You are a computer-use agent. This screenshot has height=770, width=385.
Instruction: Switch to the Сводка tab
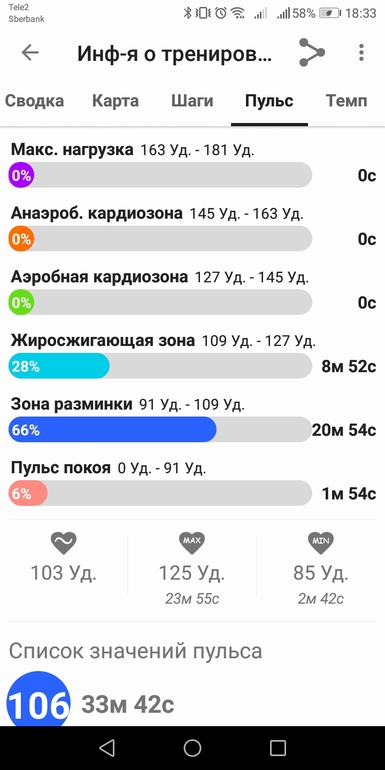tap(34, 101)
